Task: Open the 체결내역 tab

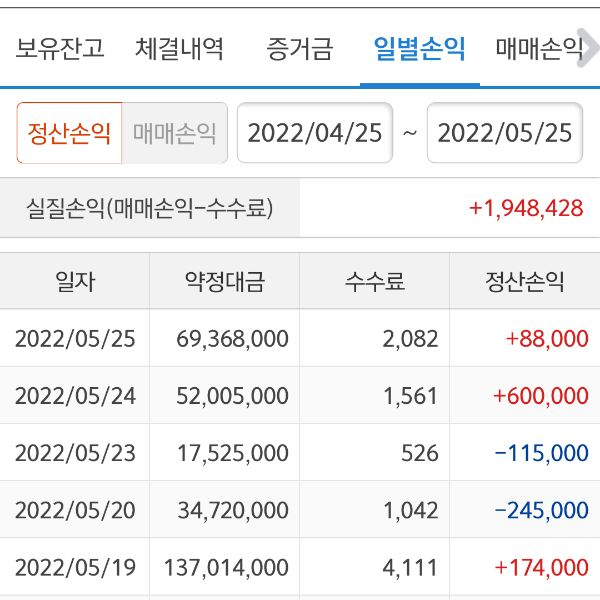Action: (180, 48)
